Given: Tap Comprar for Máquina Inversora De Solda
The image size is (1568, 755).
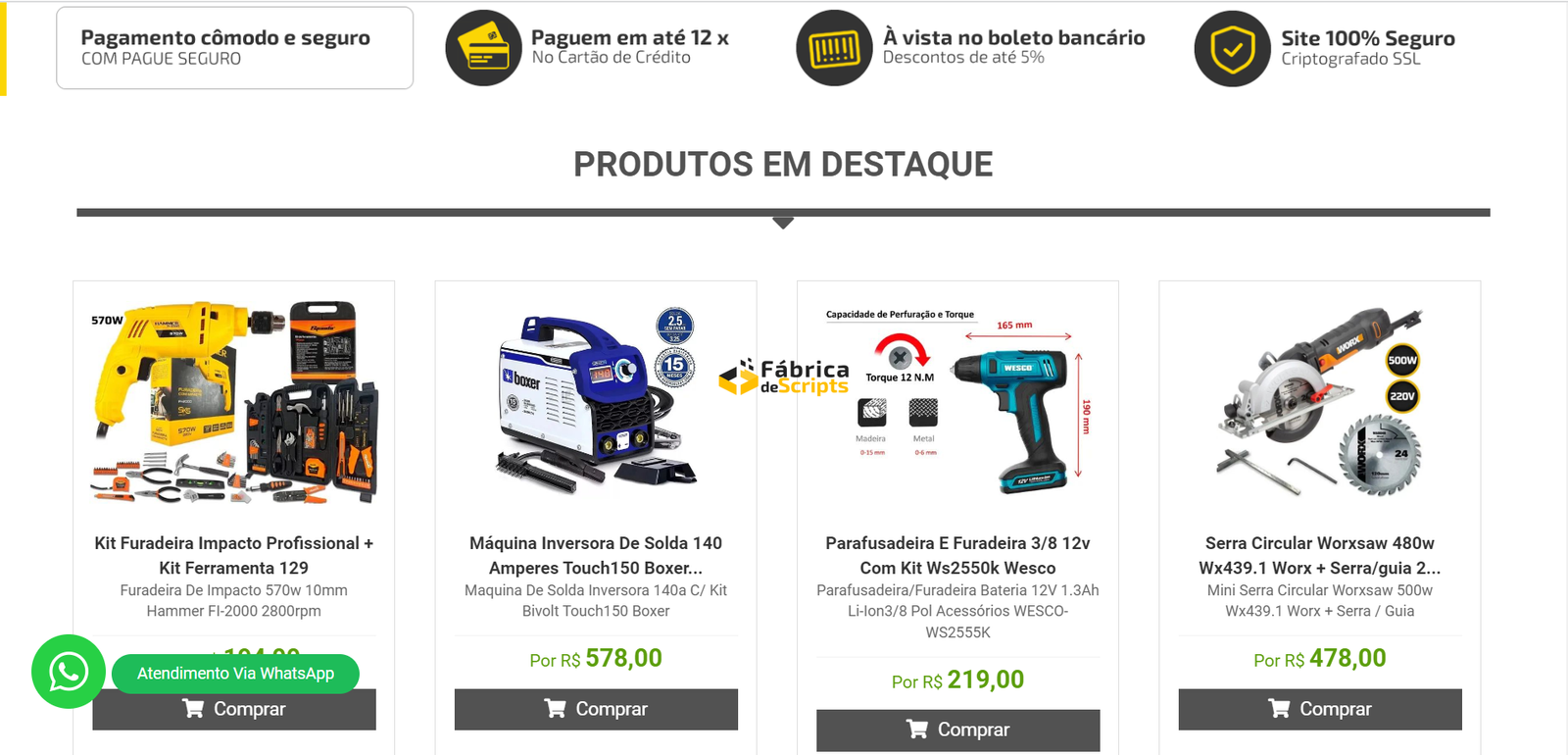Looking at the screenshot, I should click(x=596, y=709).
